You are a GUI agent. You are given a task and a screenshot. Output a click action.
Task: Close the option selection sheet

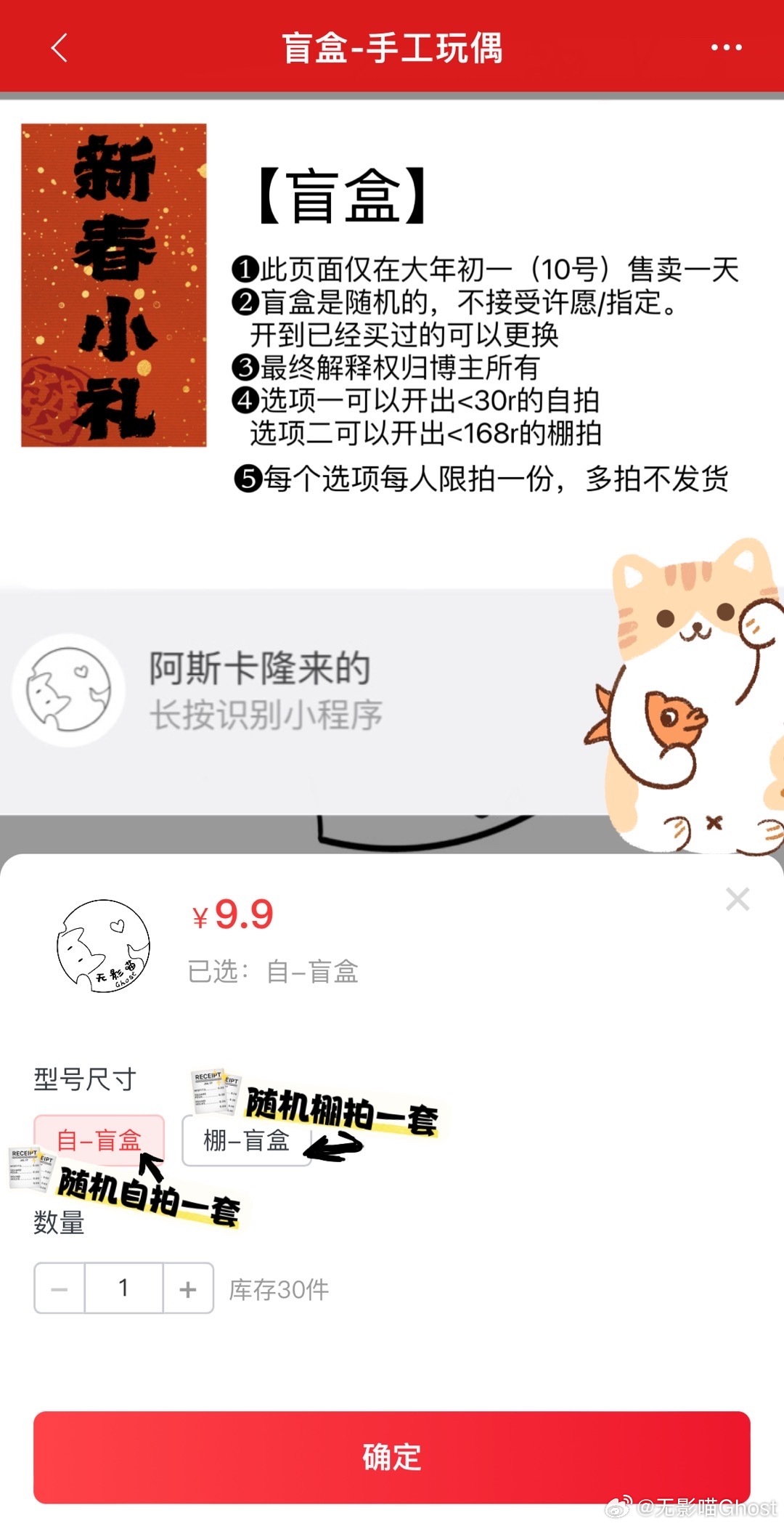pyautogui.click(x=737, y=899)
